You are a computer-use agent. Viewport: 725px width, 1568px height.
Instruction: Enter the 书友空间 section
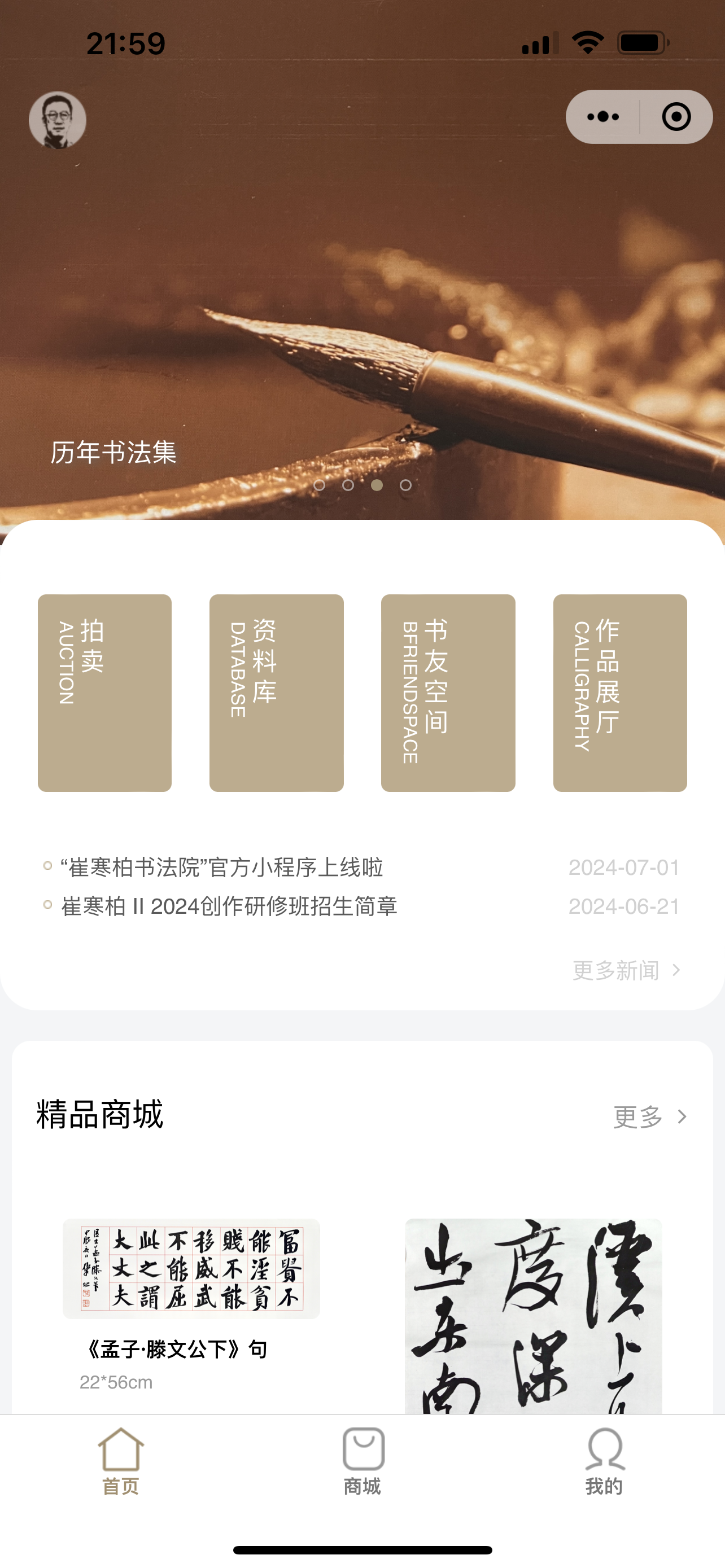(448, 693)
